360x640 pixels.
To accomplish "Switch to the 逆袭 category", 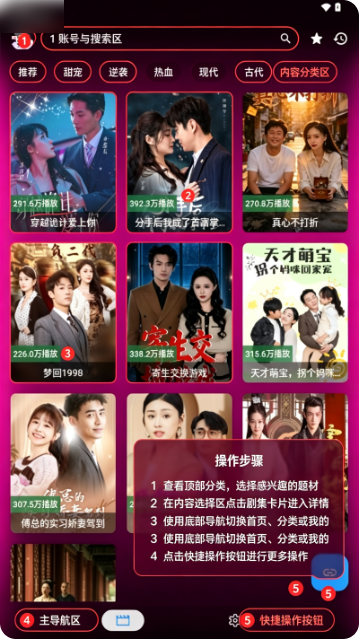I will (x=118, y=72).
